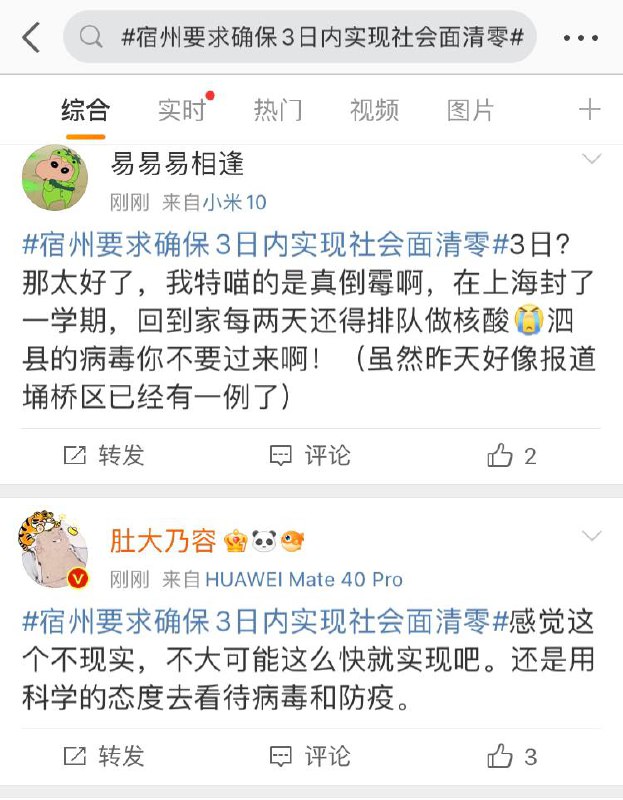Expand the chevron menu on 肚大乃容's post
The image size is (623, 800).
pos(591,538)
